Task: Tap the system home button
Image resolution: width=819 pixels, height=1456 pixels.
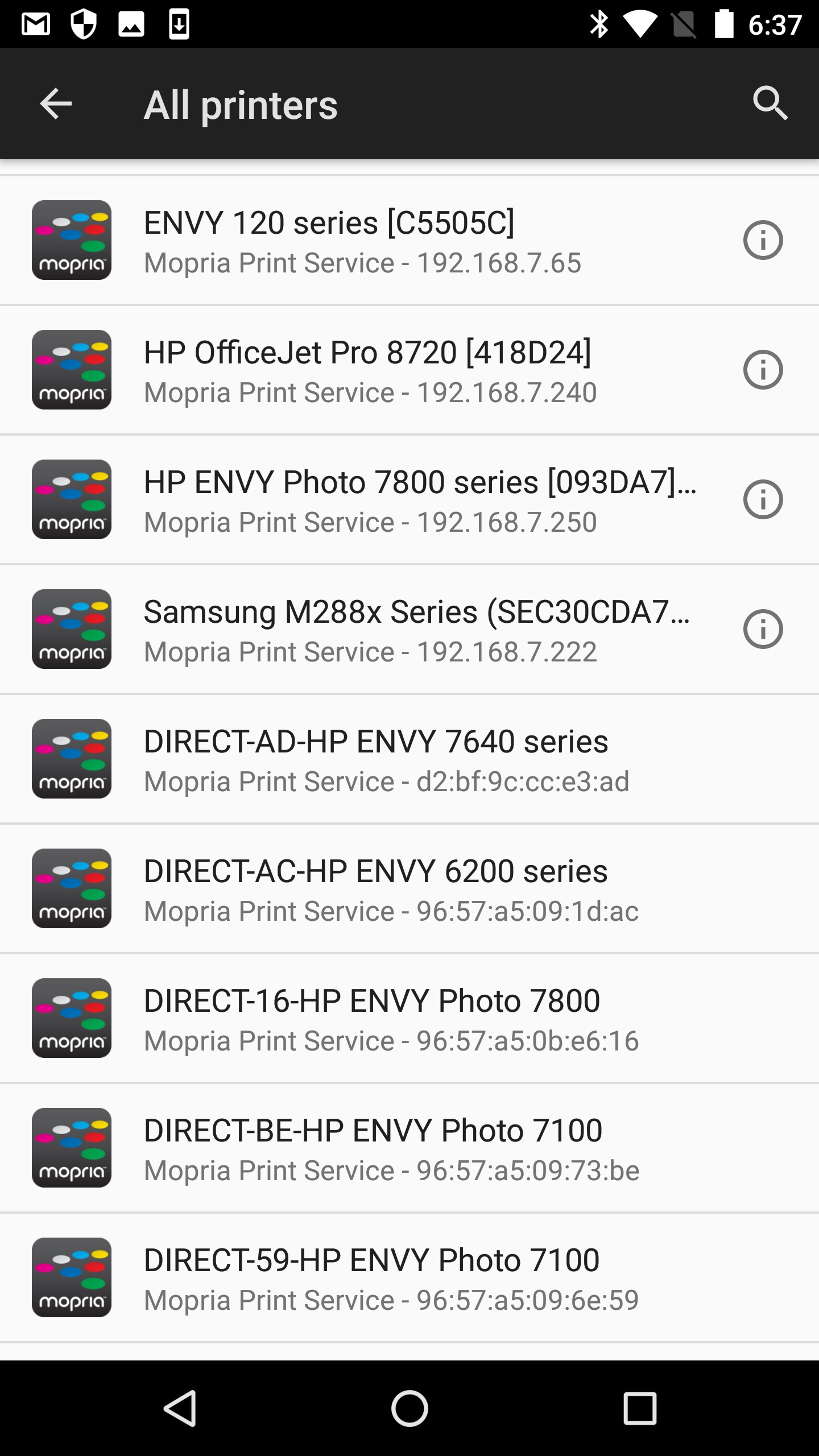Action: 409,1408
